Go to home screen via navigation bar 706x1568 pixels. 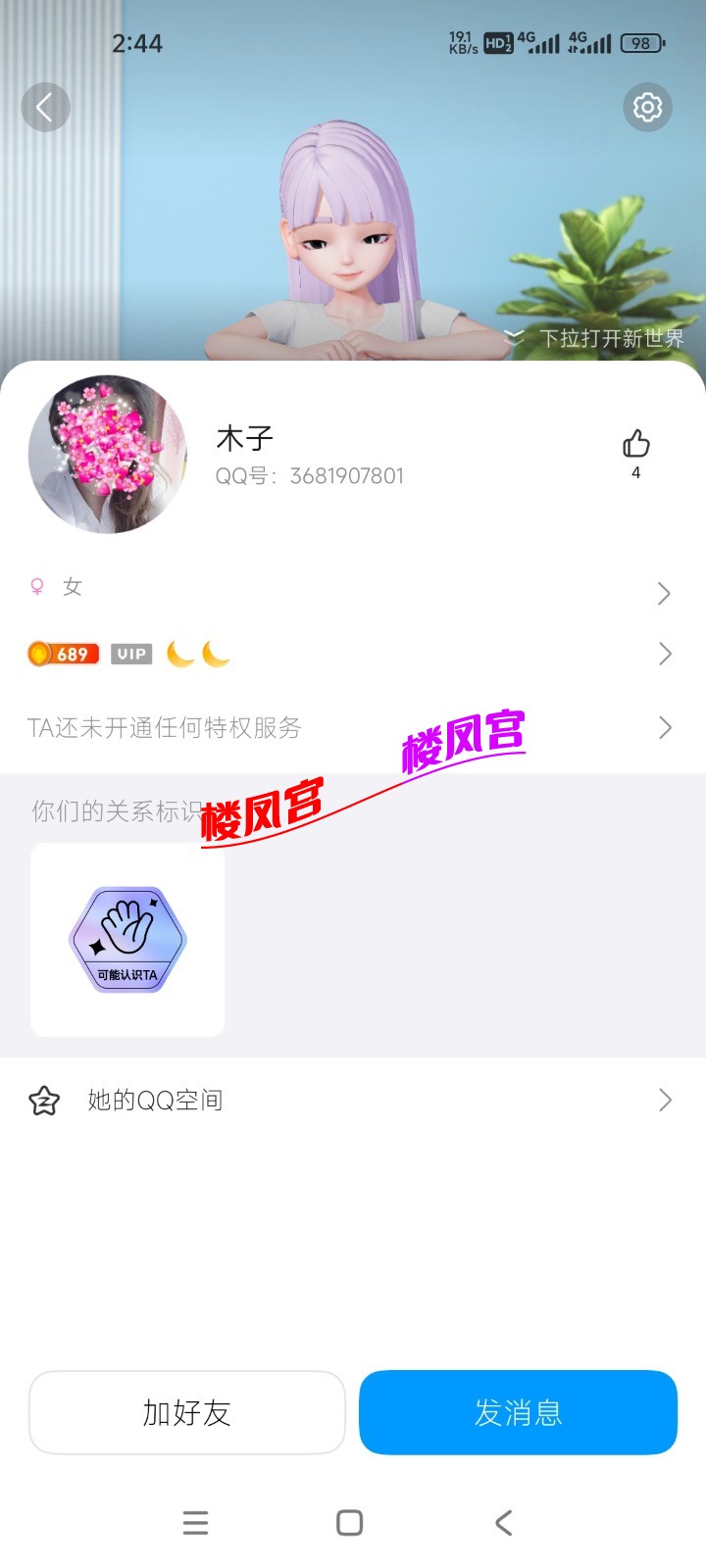point(349,1522)
